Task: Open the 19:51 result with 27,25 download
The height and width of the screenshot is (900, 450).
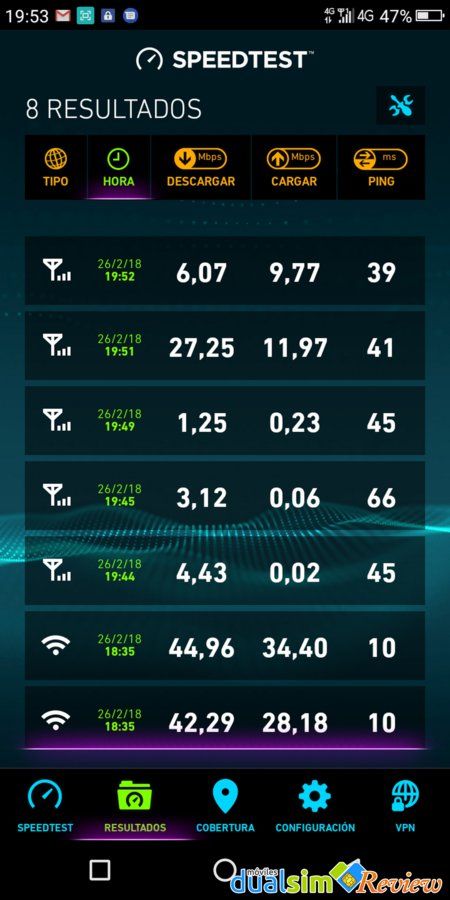Action: click(225, 346)
